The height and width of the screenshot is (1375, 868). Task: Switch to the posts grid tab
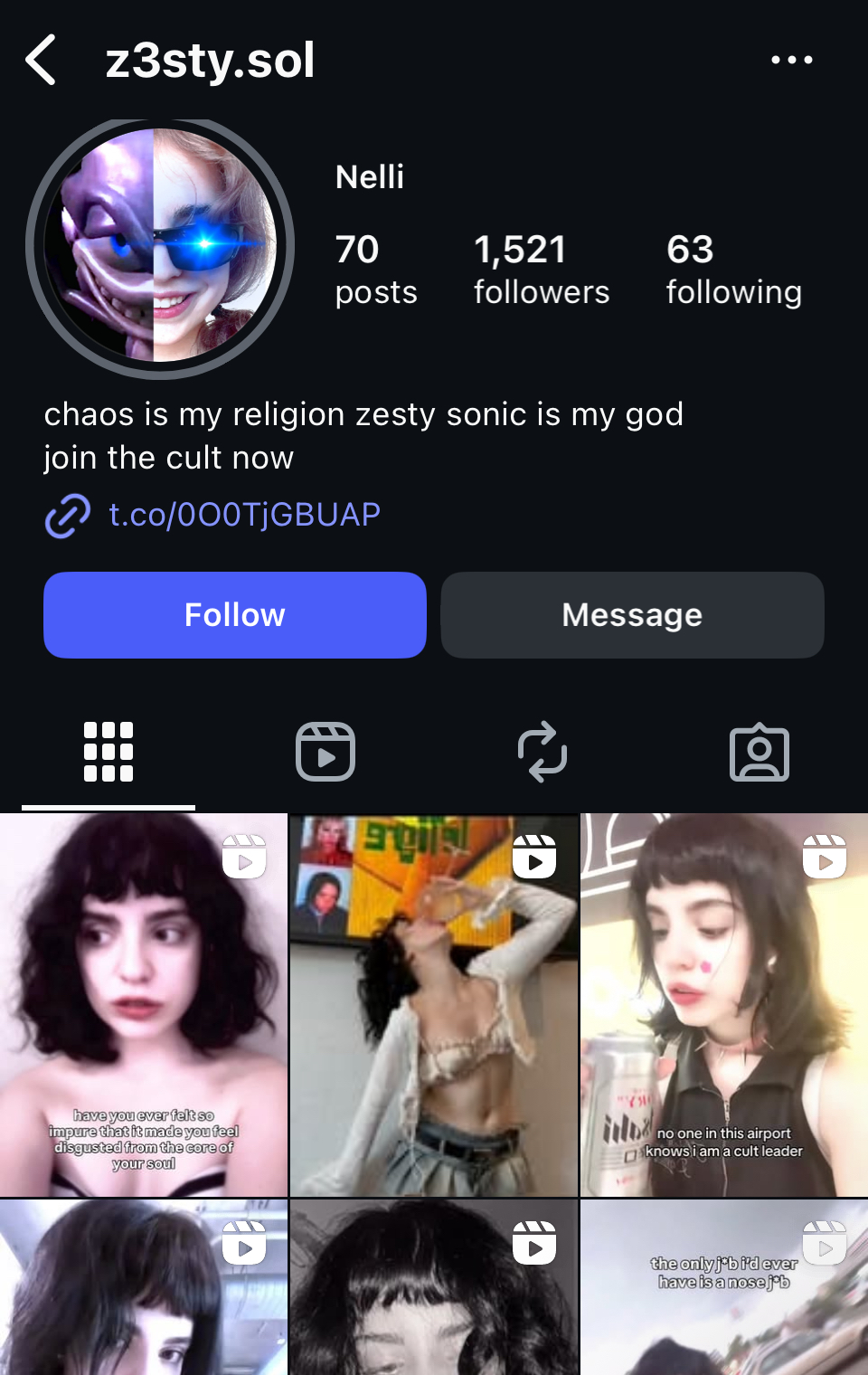point(108,752)
